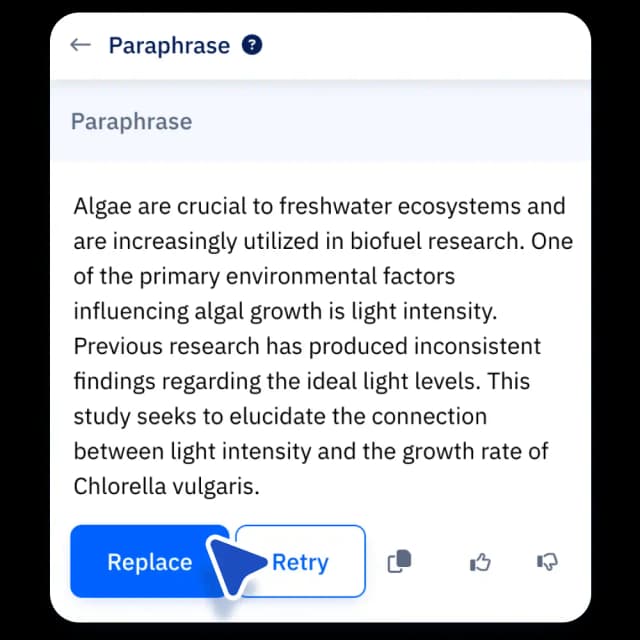
Task: Copy the paraphrased text
Action: (x=399, y=562)
